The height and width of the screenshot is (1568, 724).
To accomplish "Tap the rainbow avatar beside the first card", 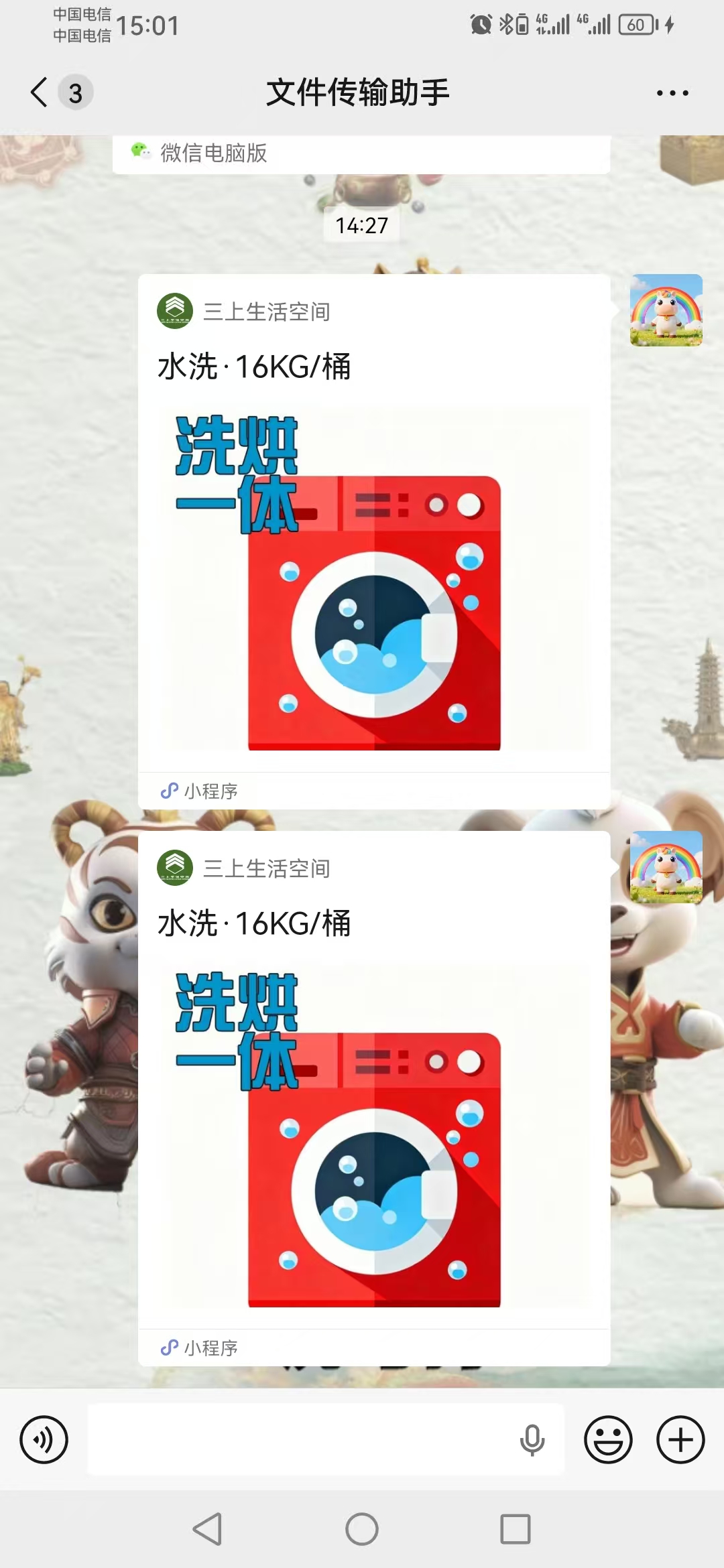I will [x=666, y=310].
